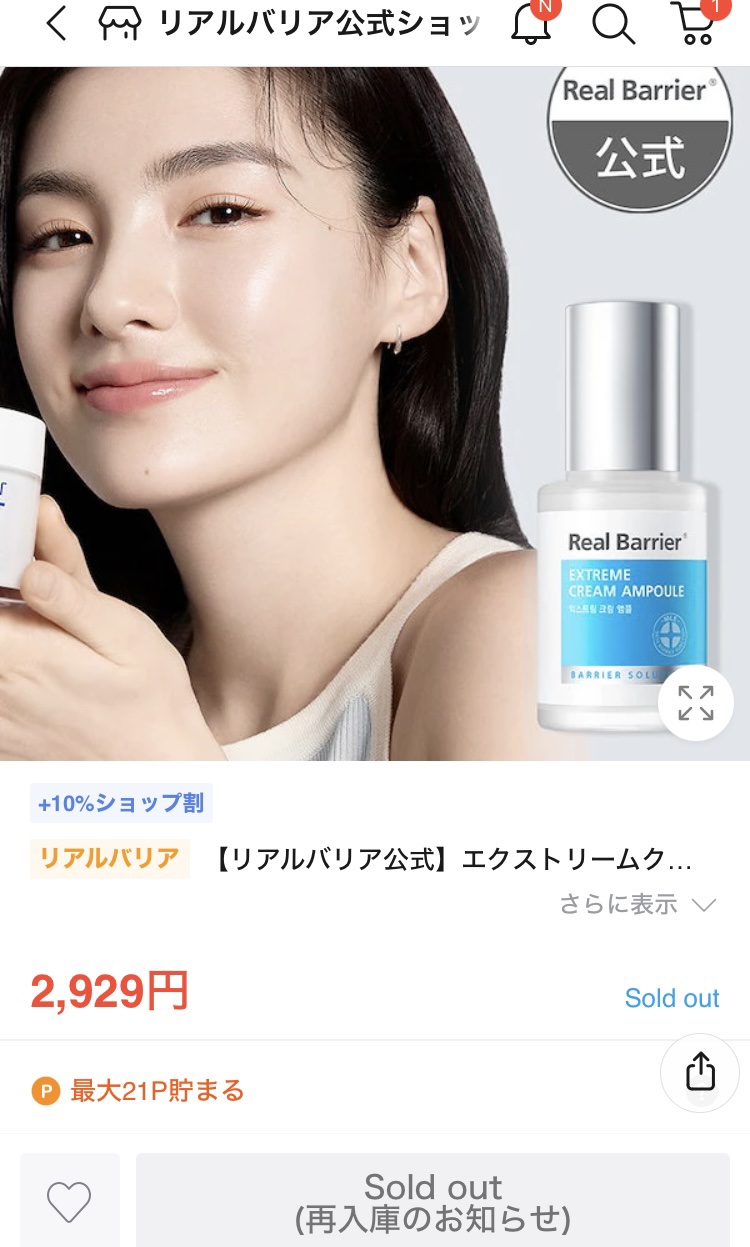Go back to the previous page

pyautogui.click(x=56, y=24)
